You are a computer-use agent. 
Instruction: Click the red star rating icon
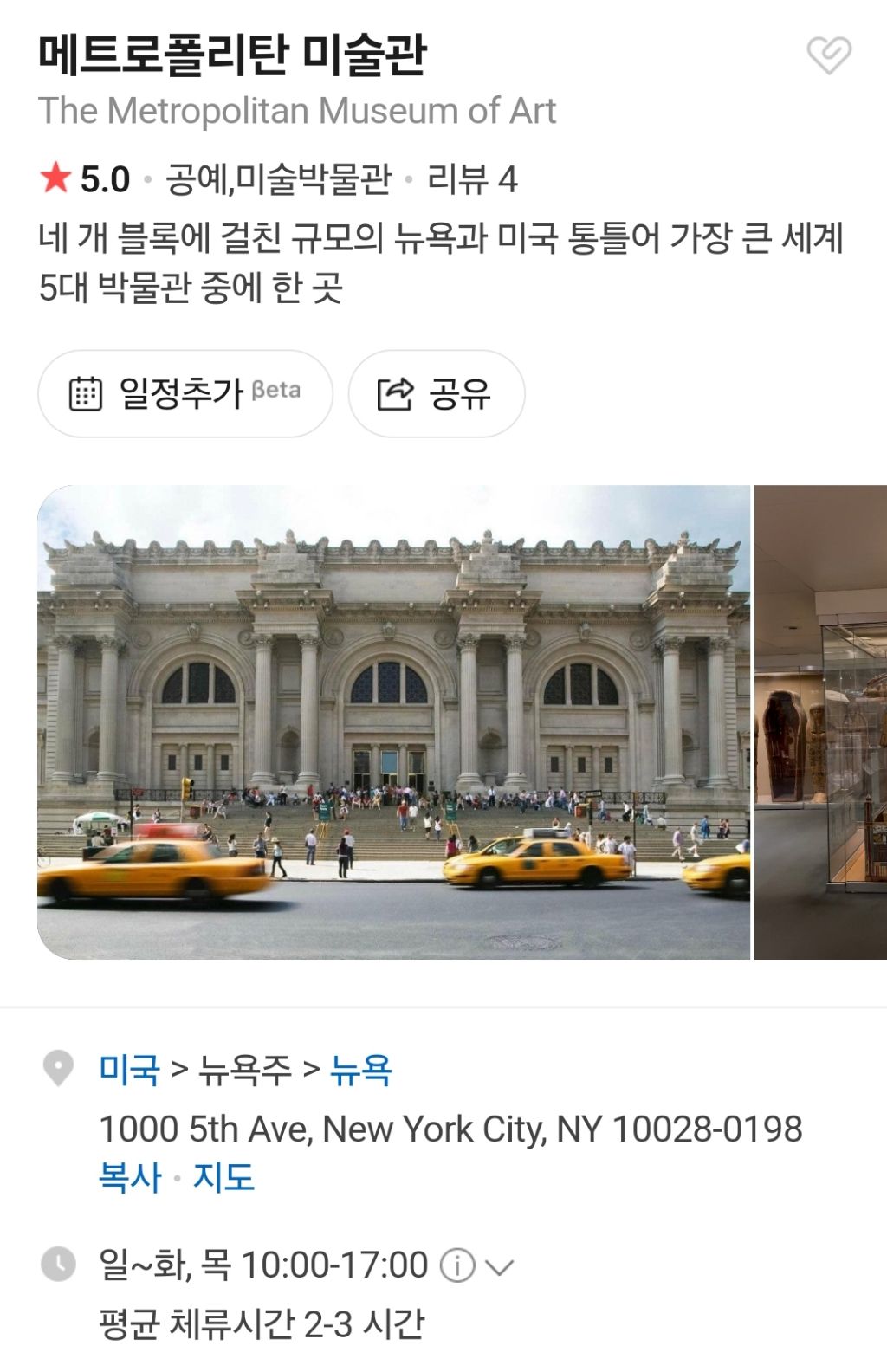(54, 178)
